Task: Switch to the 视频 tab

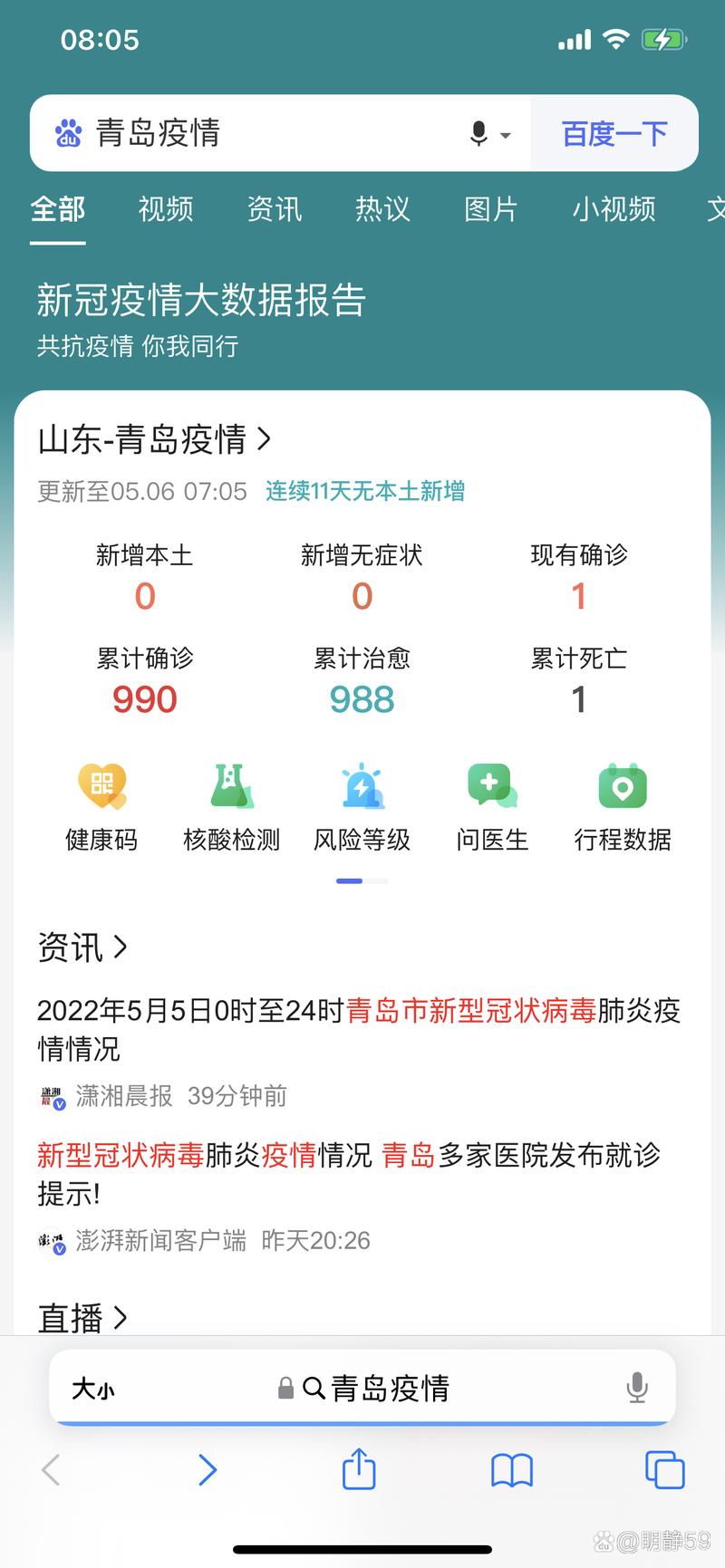Action: [165, 210]
